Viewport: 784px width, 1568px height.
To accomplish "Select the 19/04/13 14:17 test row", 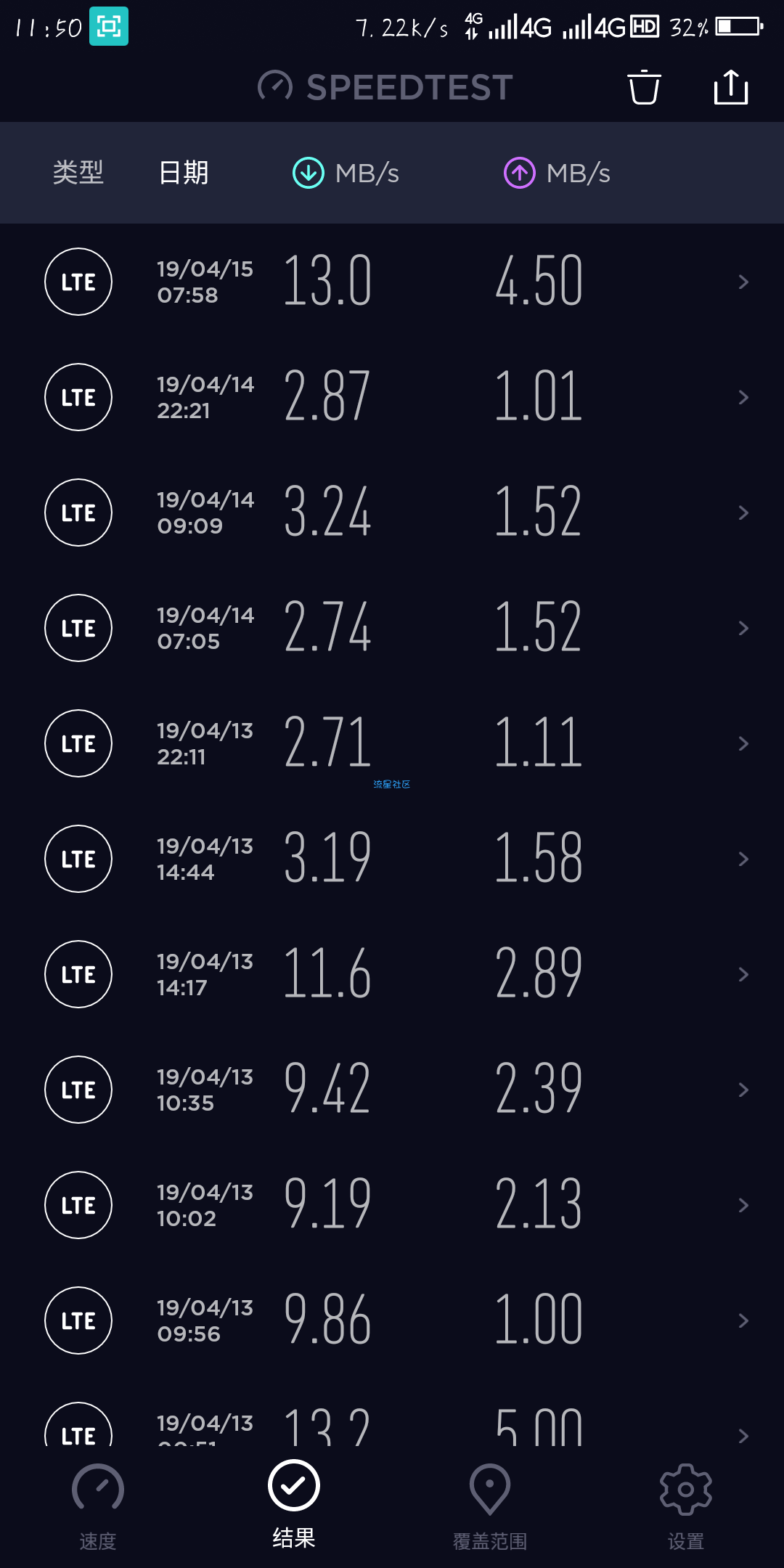I will click(x=392, y=974).
